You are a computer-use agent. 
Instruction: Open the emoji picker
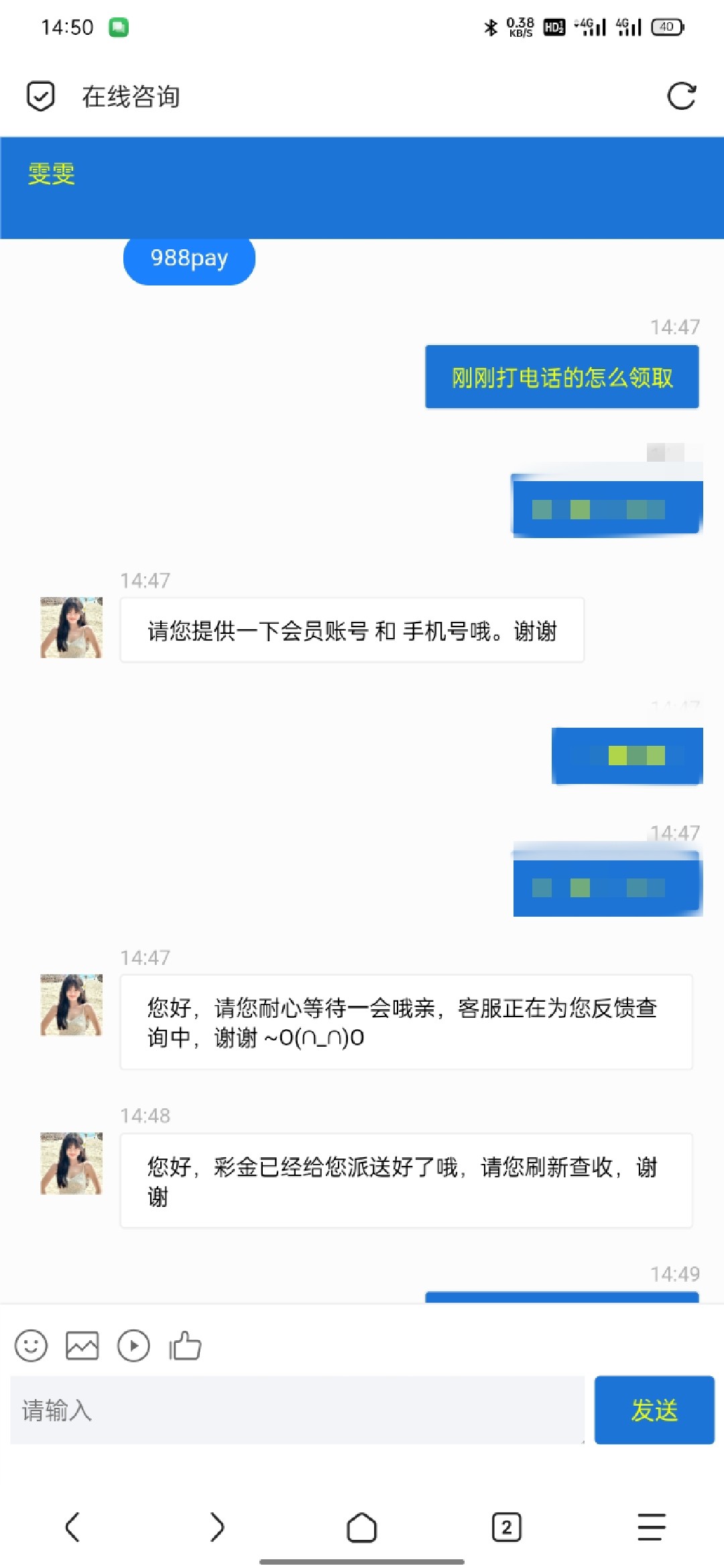[31, 1345]
